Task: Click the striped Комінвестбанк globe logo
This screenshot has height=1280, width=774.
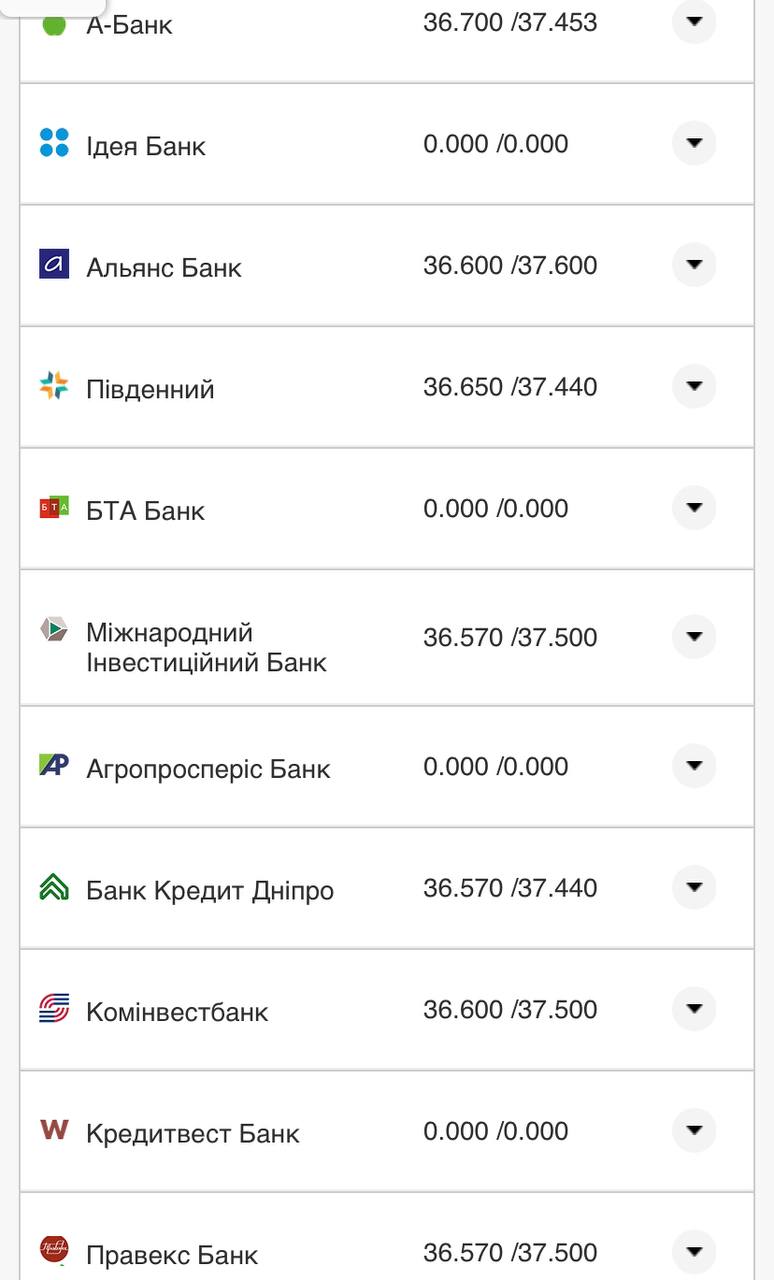Action: click(x=53, y=1009)
